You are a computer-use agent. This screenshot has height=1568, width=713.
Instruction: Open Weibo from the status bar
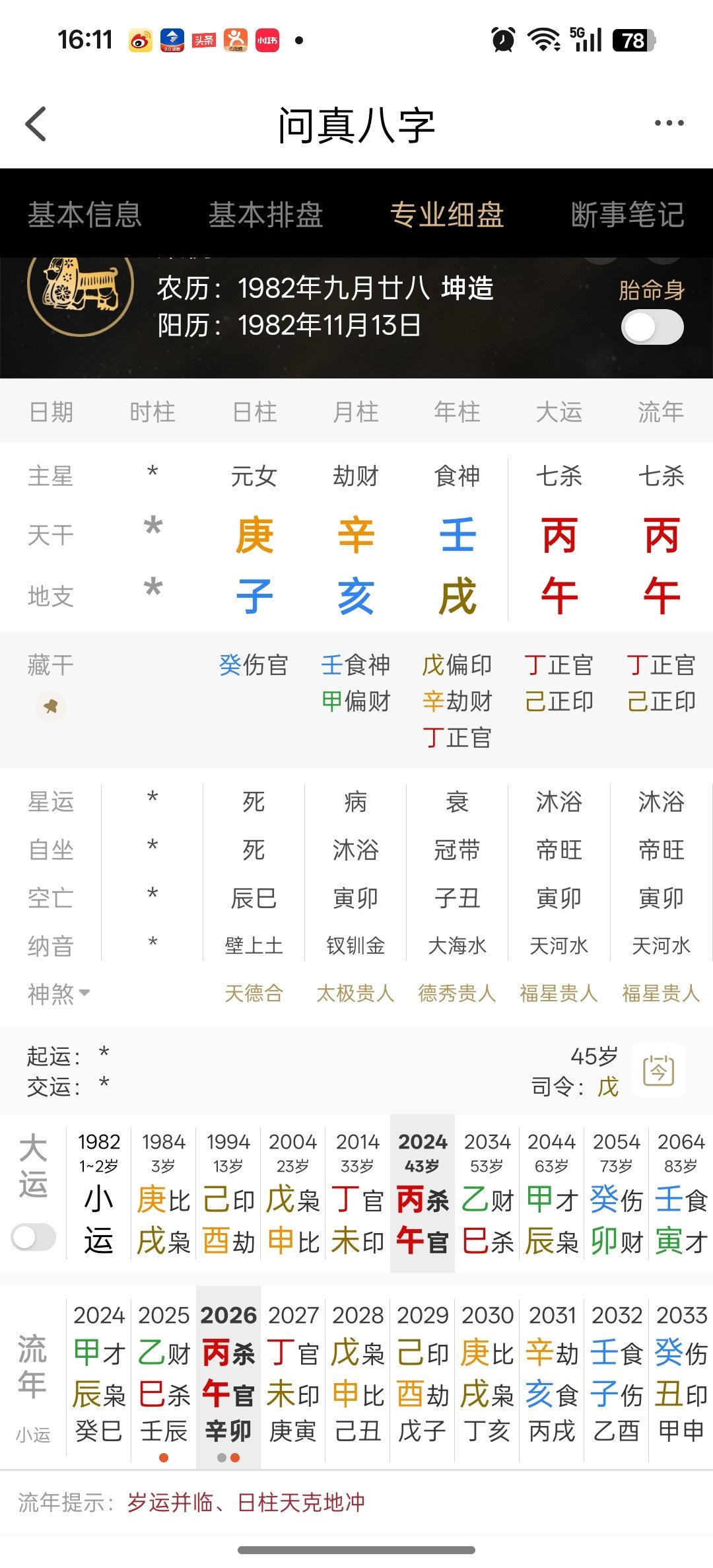pos(141,41)
